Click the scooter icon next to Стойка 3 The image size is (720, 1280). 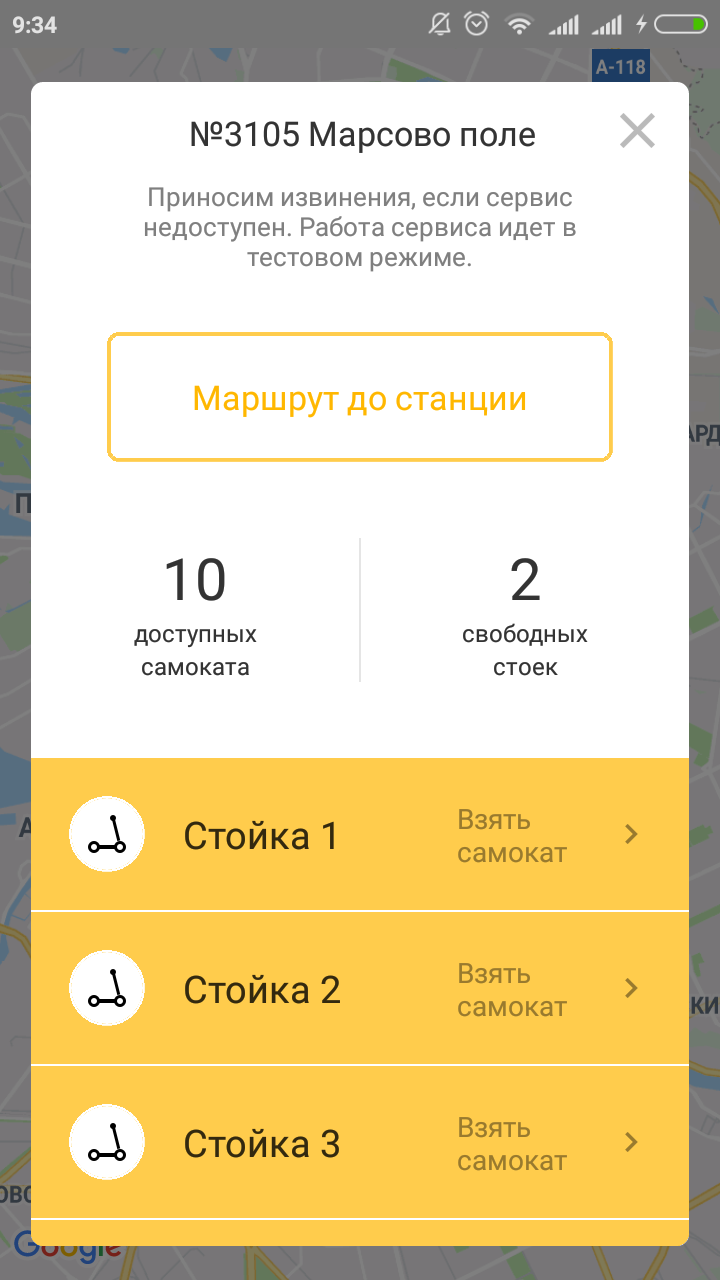[x=106, y=1141]
